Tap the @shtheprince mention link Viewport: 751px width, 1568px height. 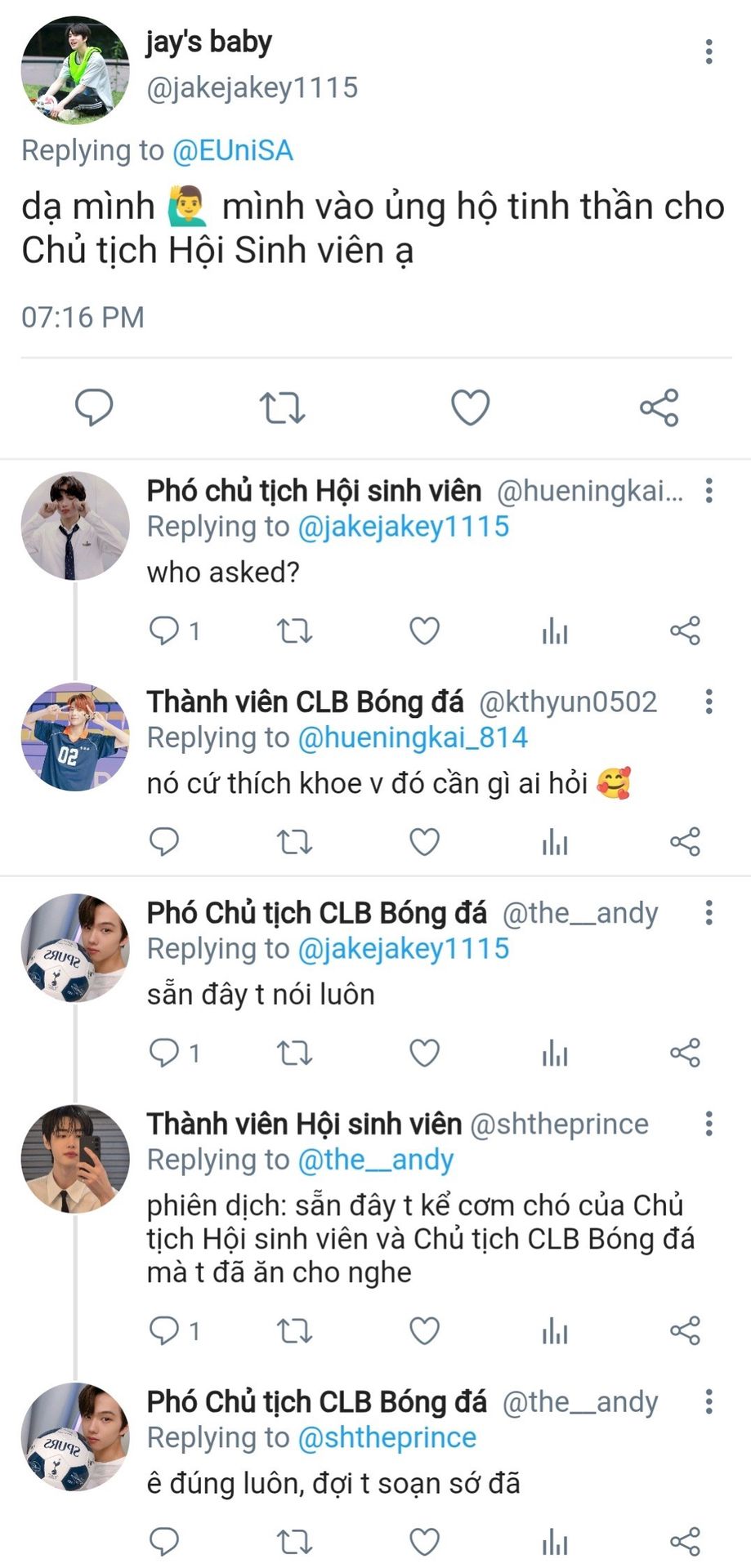pyautogui.click(x=387, y=1437)
